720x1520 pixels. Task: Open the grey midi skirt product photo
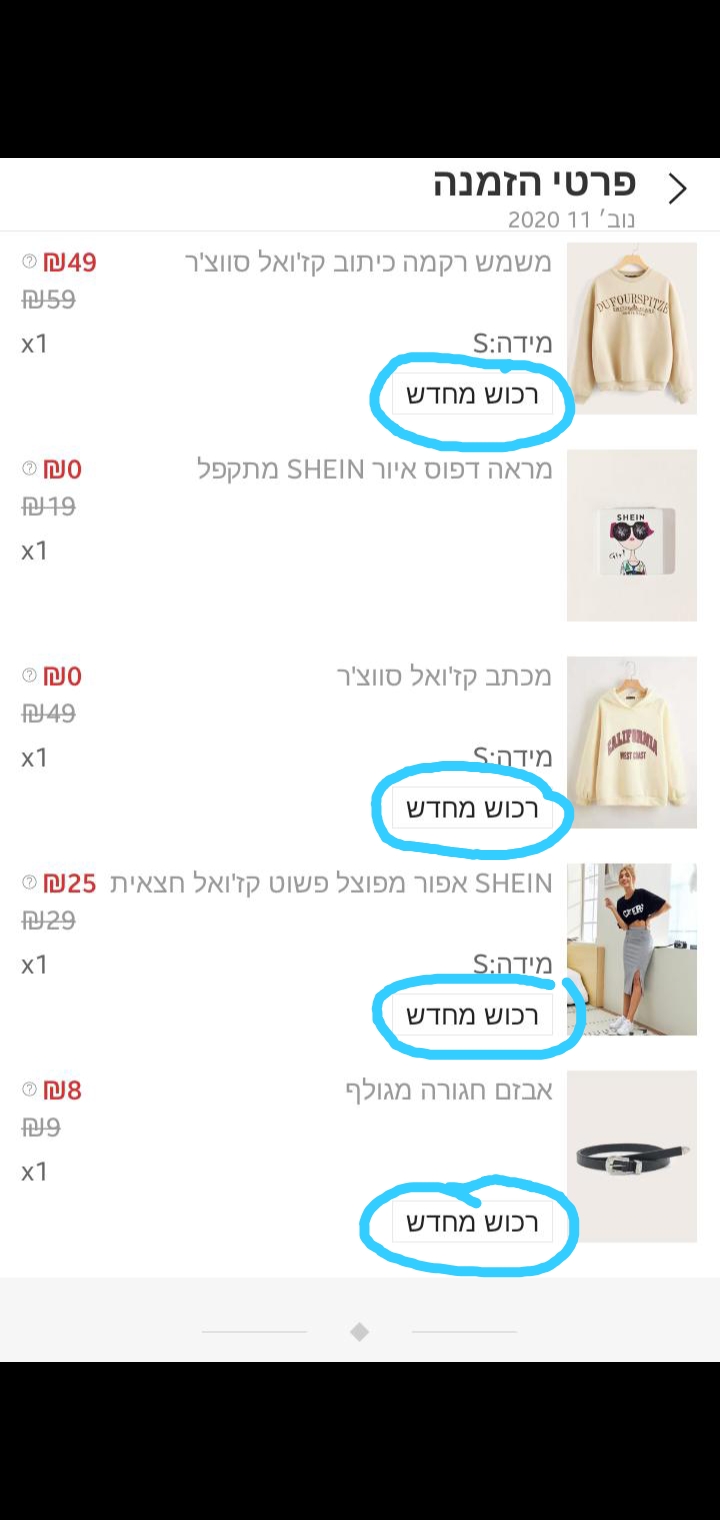631,949
